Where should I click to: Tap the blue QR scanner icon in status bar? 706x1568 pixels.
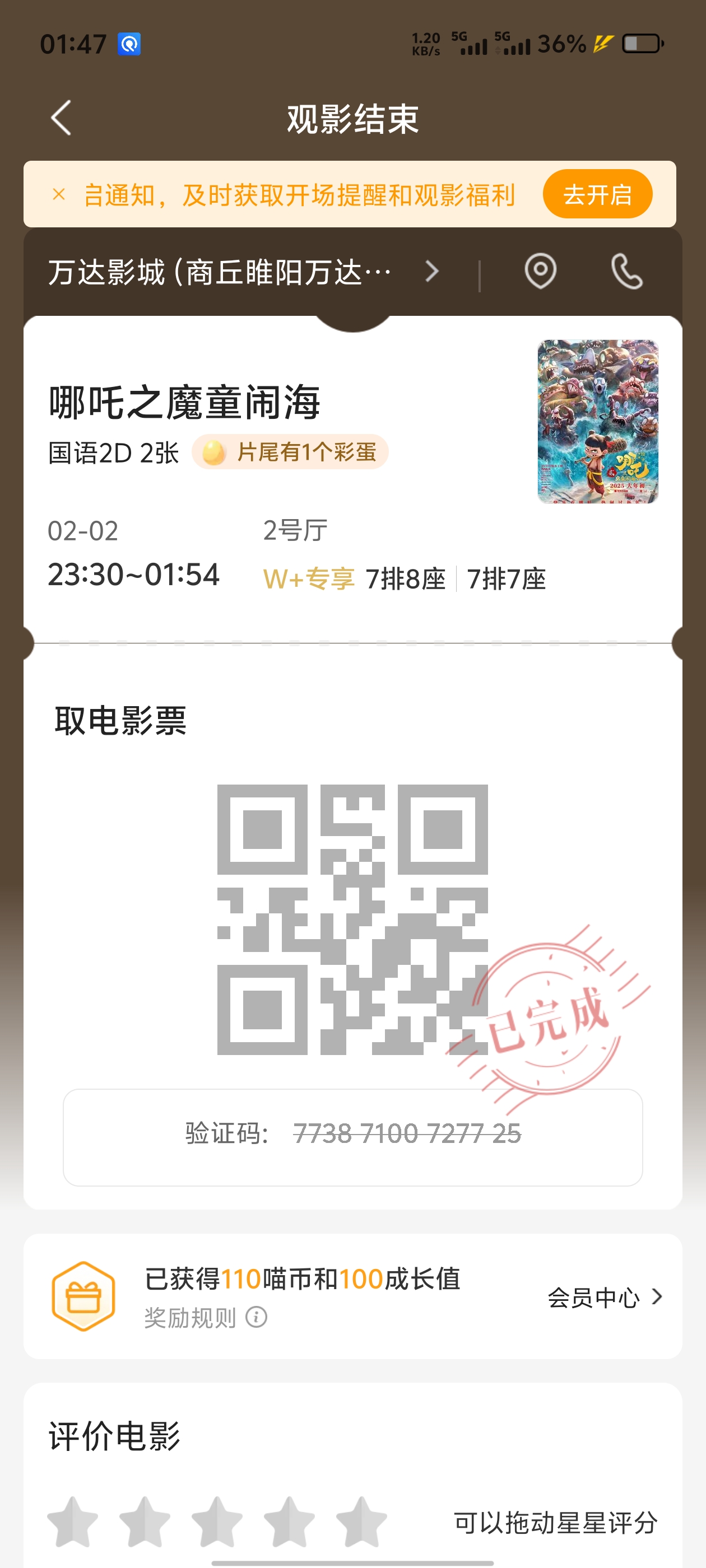click(x=128, y=43)
